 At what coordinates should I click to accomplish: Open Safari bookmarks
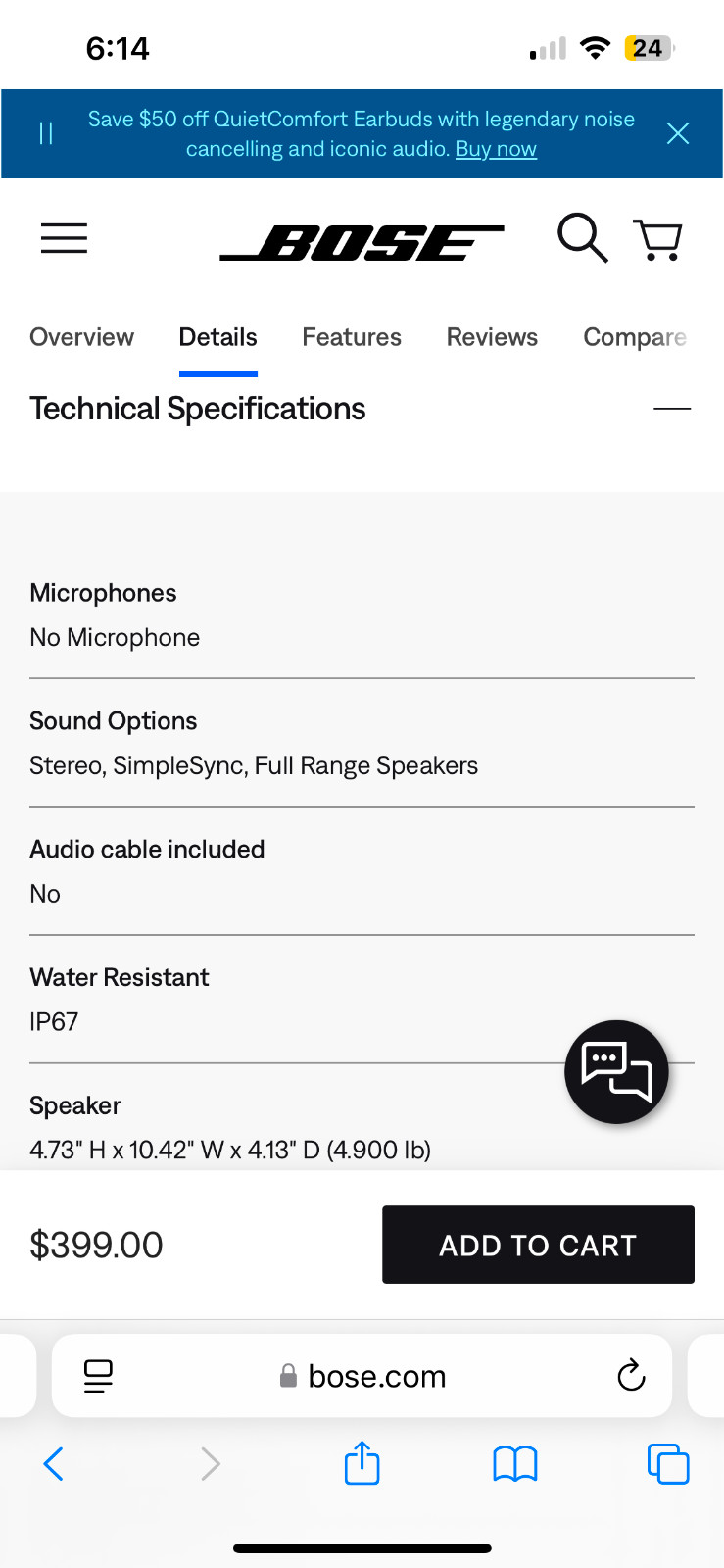pos(514,1464)
